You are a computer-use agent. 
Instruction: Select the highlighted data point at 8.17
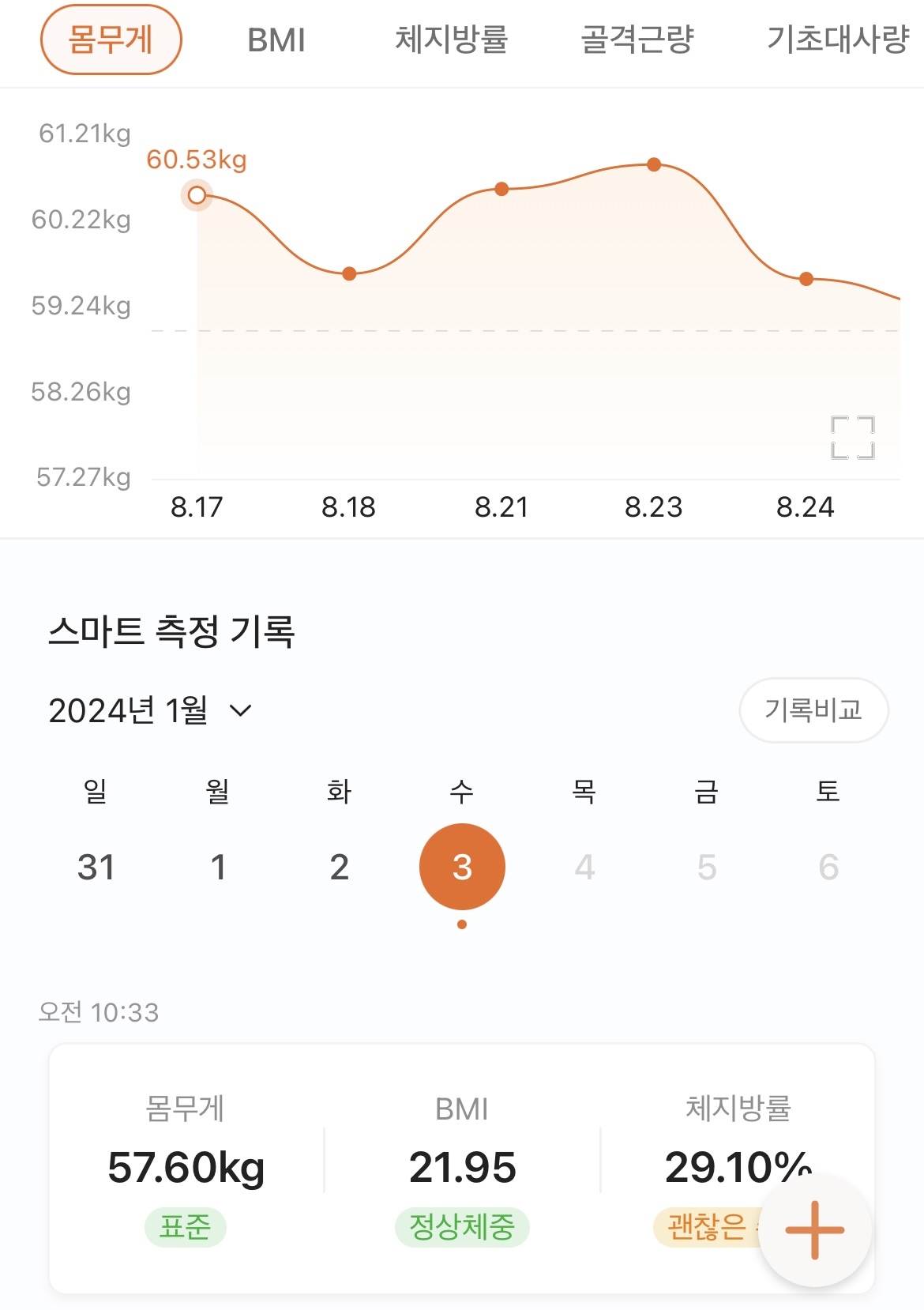pyautogui.click(x=197, y=195)
